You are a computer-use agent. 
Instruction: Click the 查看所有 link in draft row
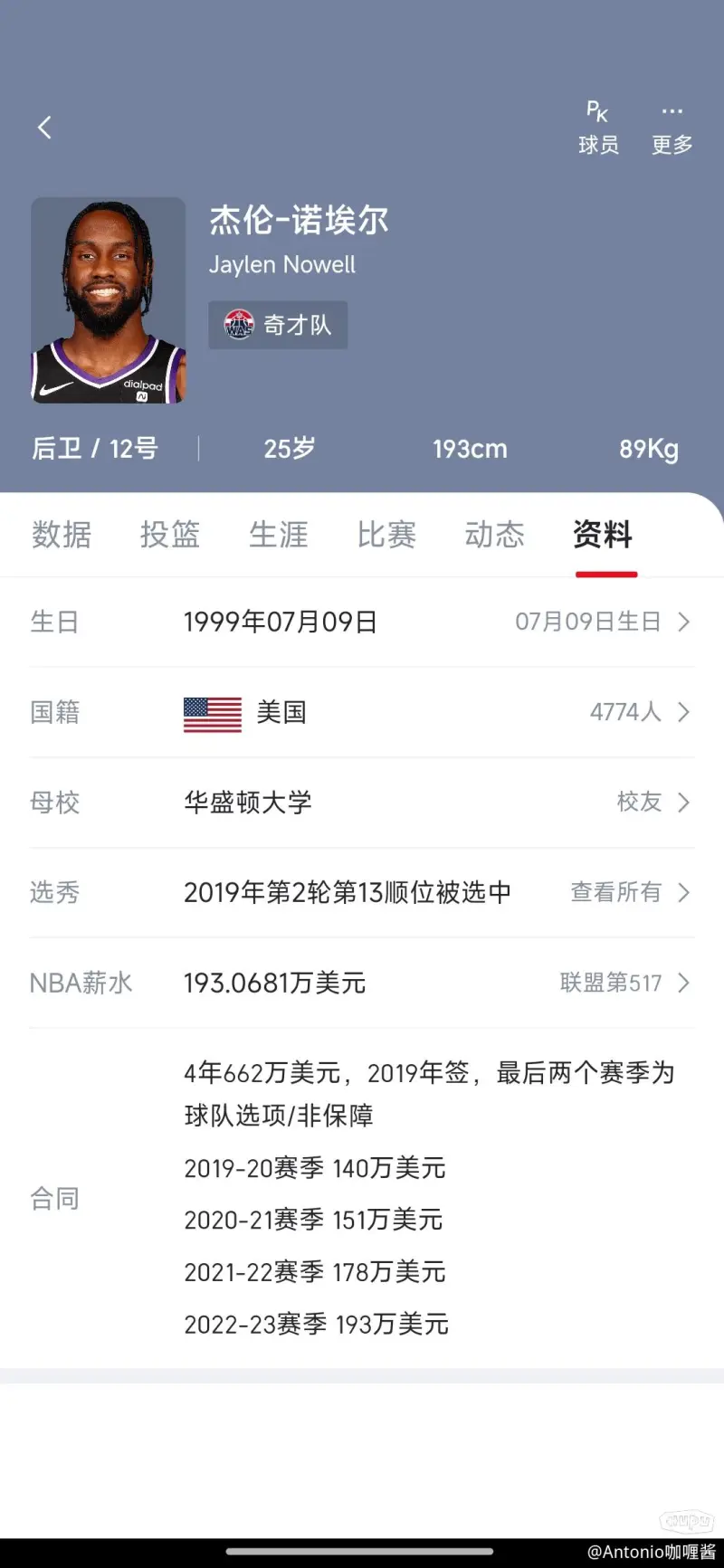pyautogui.click(x=617, y=892)
